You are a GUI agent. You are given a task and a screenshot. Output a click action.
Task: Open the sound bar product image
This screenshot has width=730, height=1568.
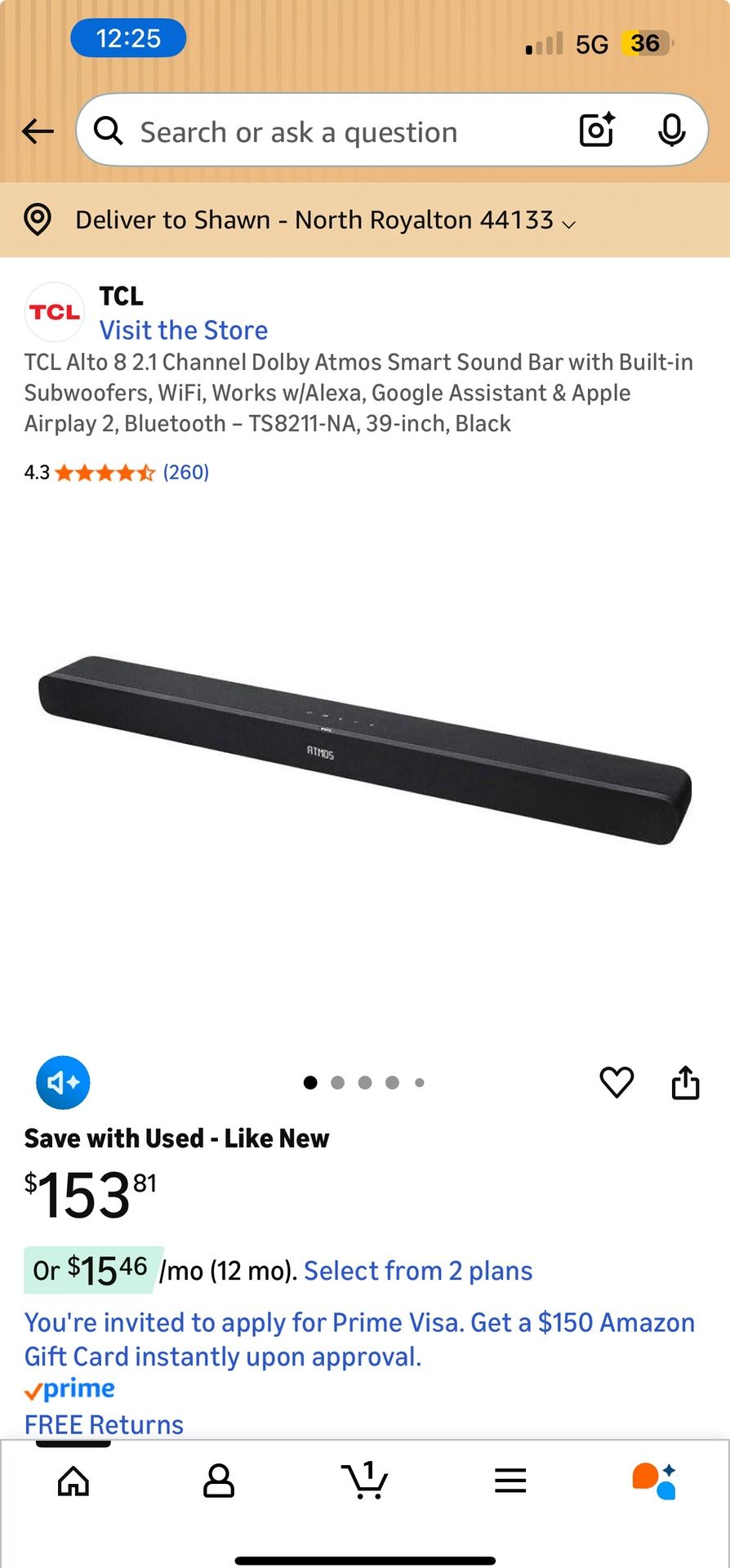point(365,750)
